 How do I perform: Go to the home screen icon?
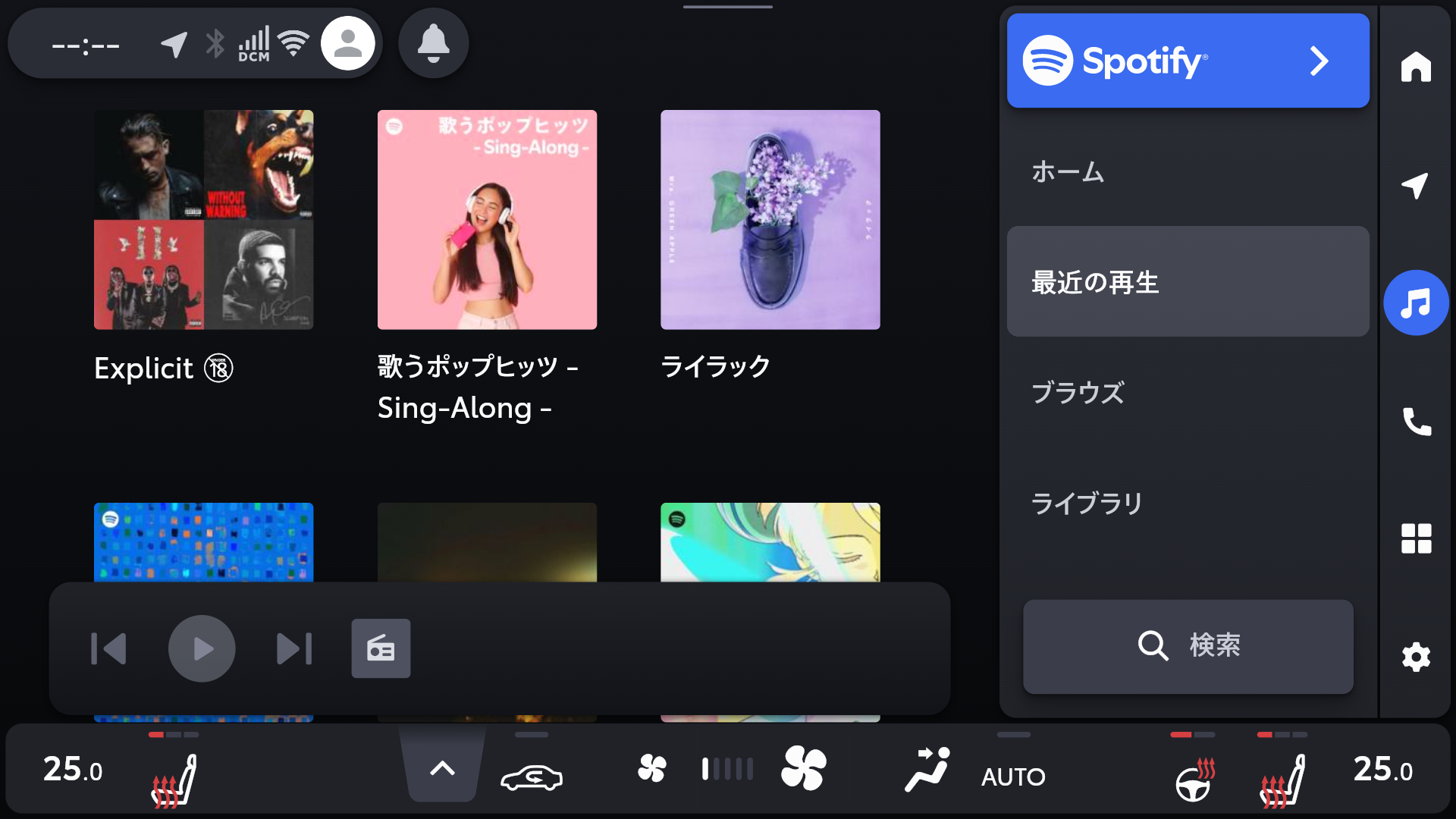(1416, 67)
